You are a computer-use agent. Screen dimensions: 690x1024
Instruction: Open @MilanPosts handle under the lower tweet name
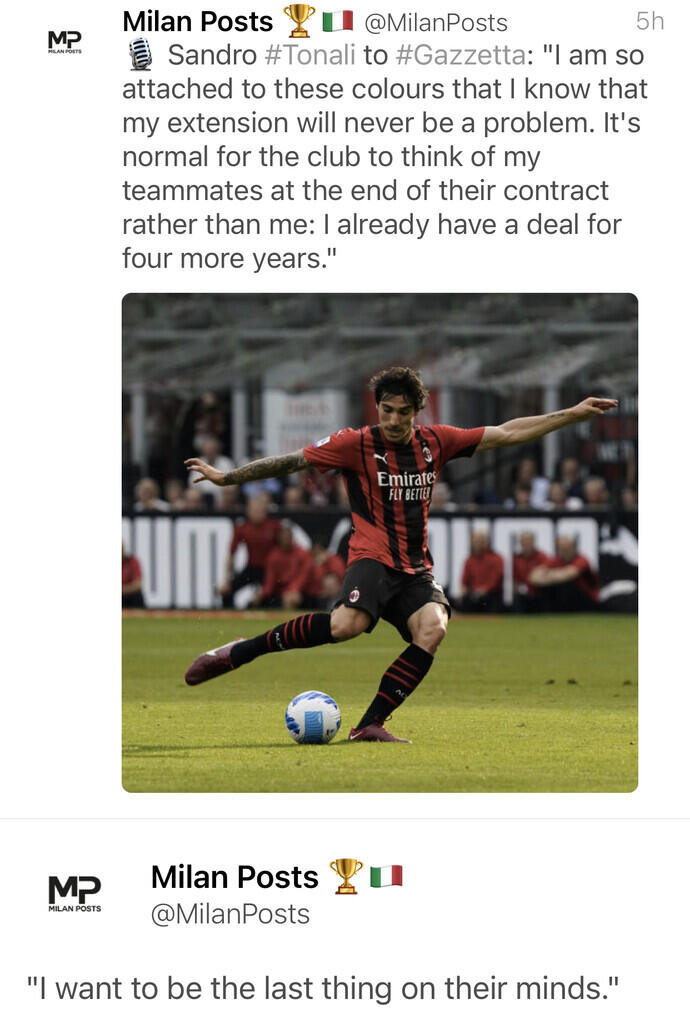[x=230, y=914]
